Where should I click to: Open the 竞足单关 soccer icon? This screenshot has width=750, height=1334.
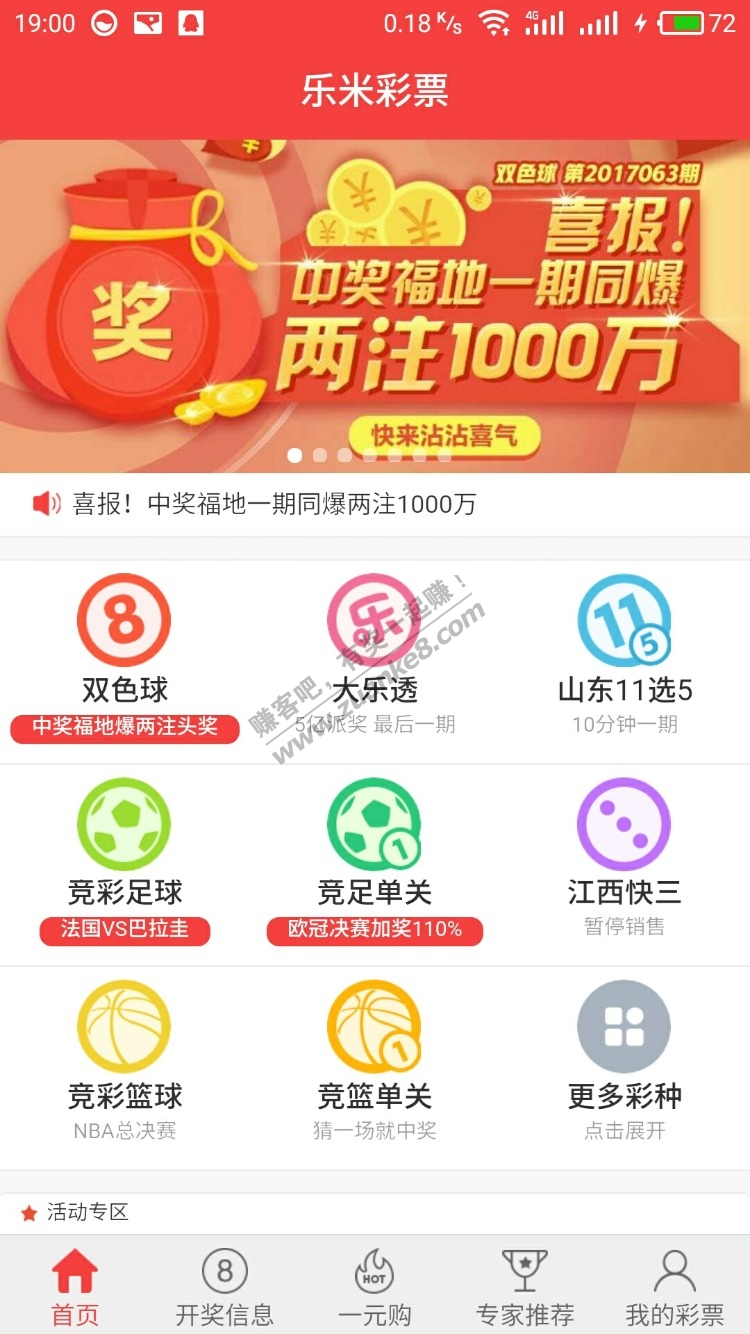(x=373, y=828)
